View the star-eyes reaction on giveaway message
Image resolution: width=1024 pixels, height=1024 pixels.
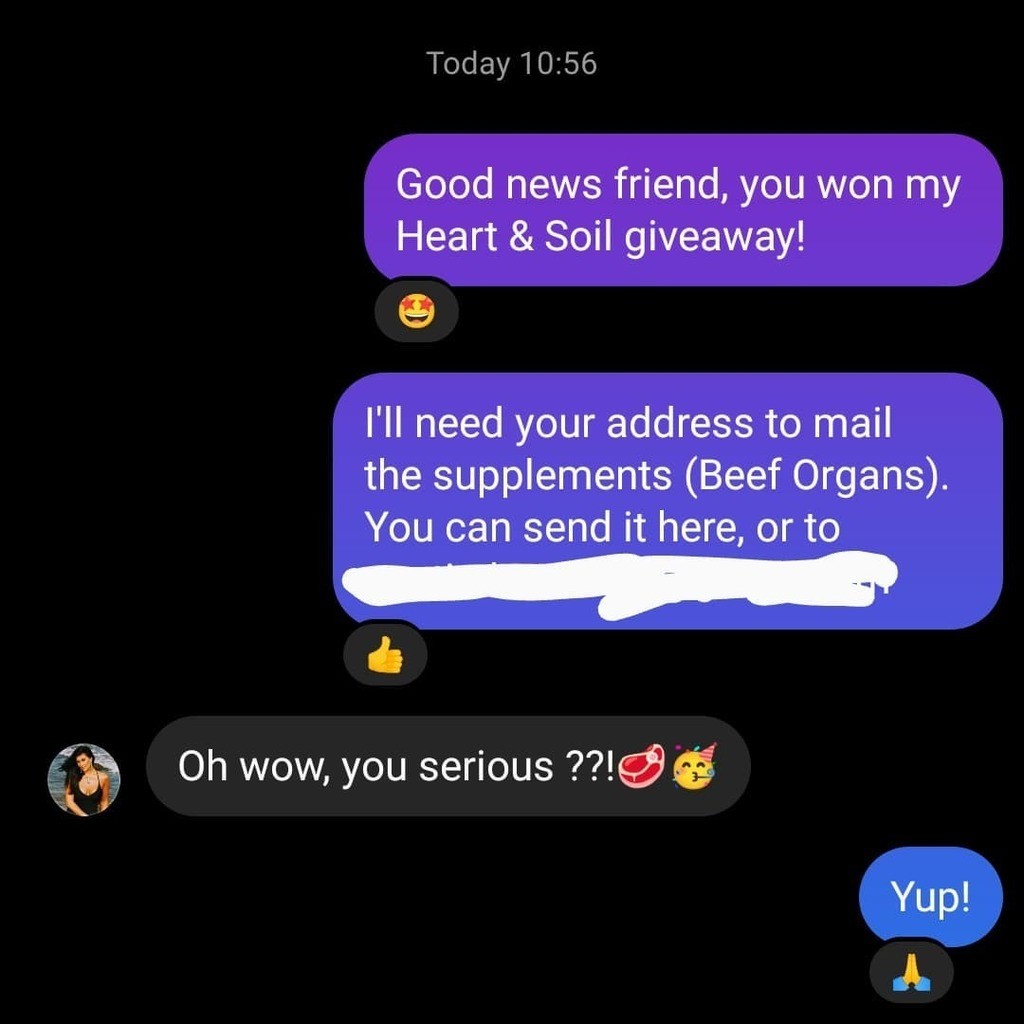tap(416, 313)
